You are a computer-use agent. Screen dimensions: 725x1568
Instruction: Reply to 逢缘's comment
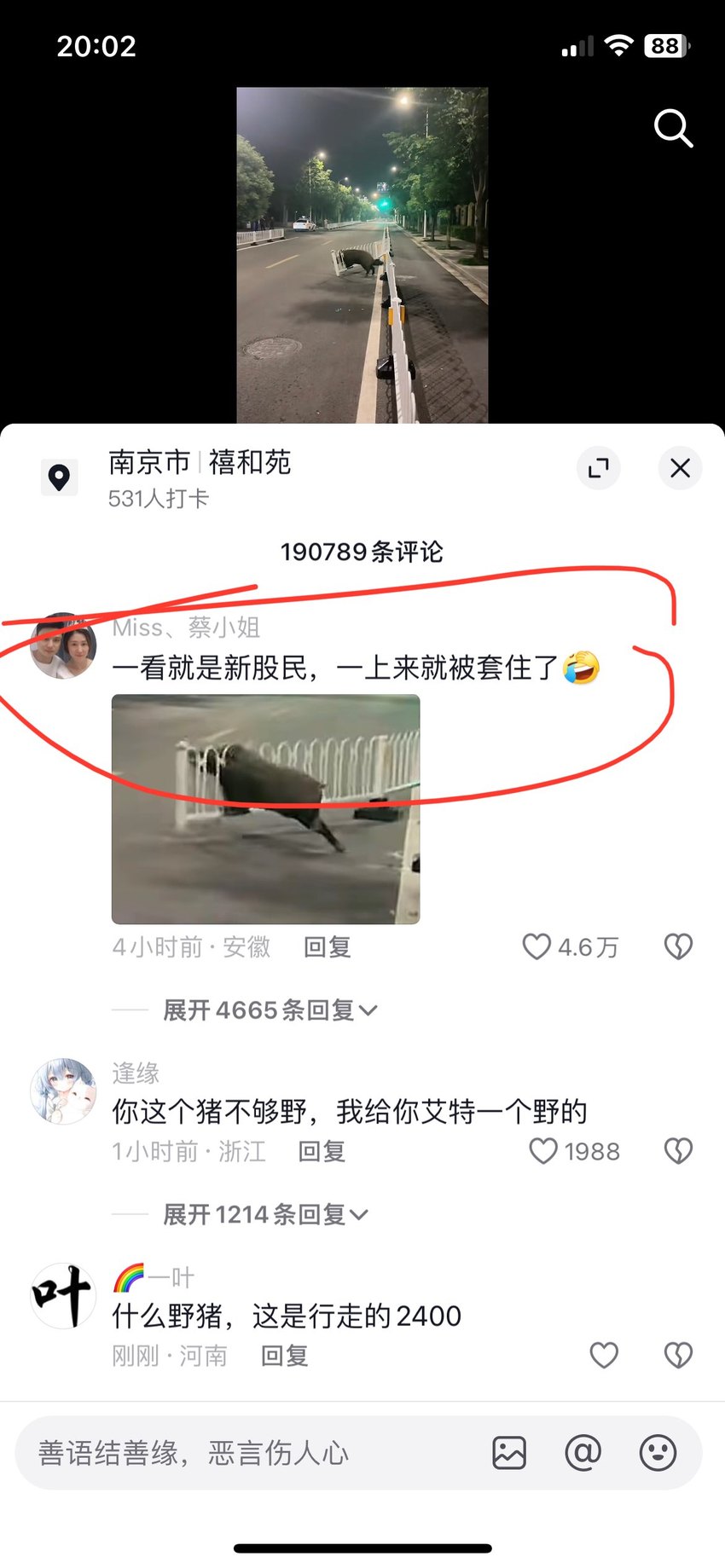click(322, 1152)
